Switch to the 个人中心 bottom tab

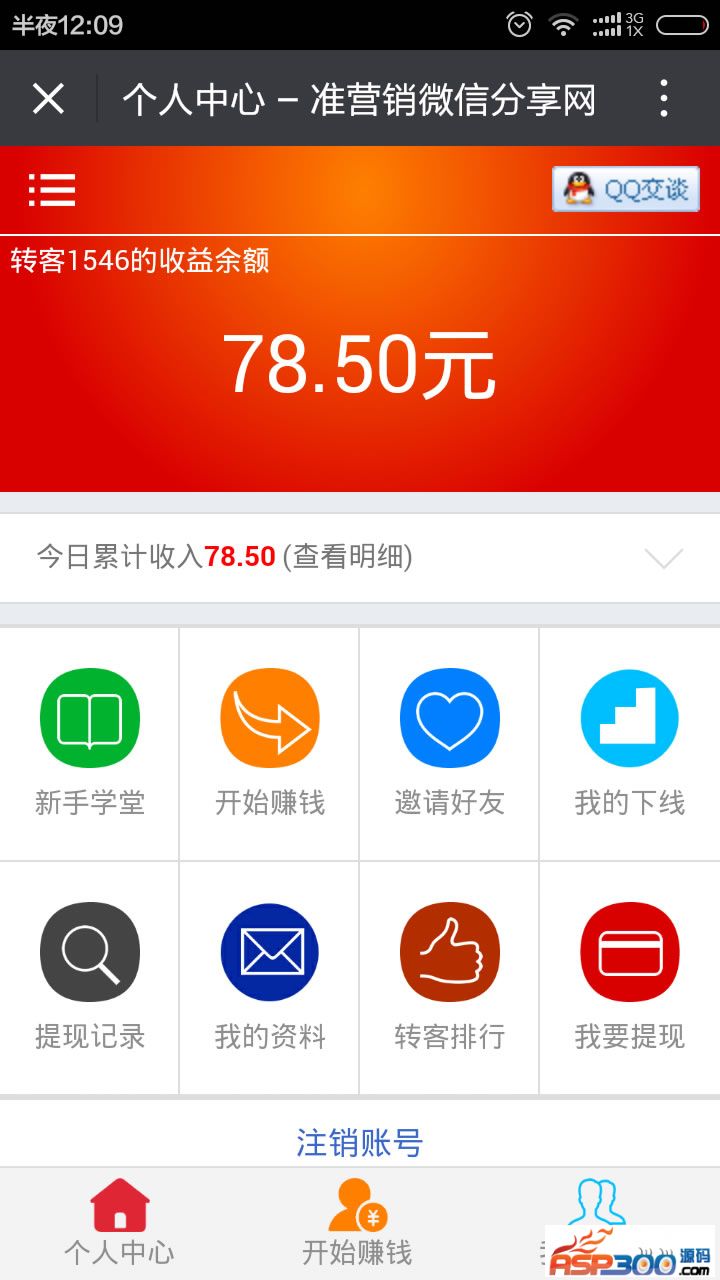[x=120, y=1224]
